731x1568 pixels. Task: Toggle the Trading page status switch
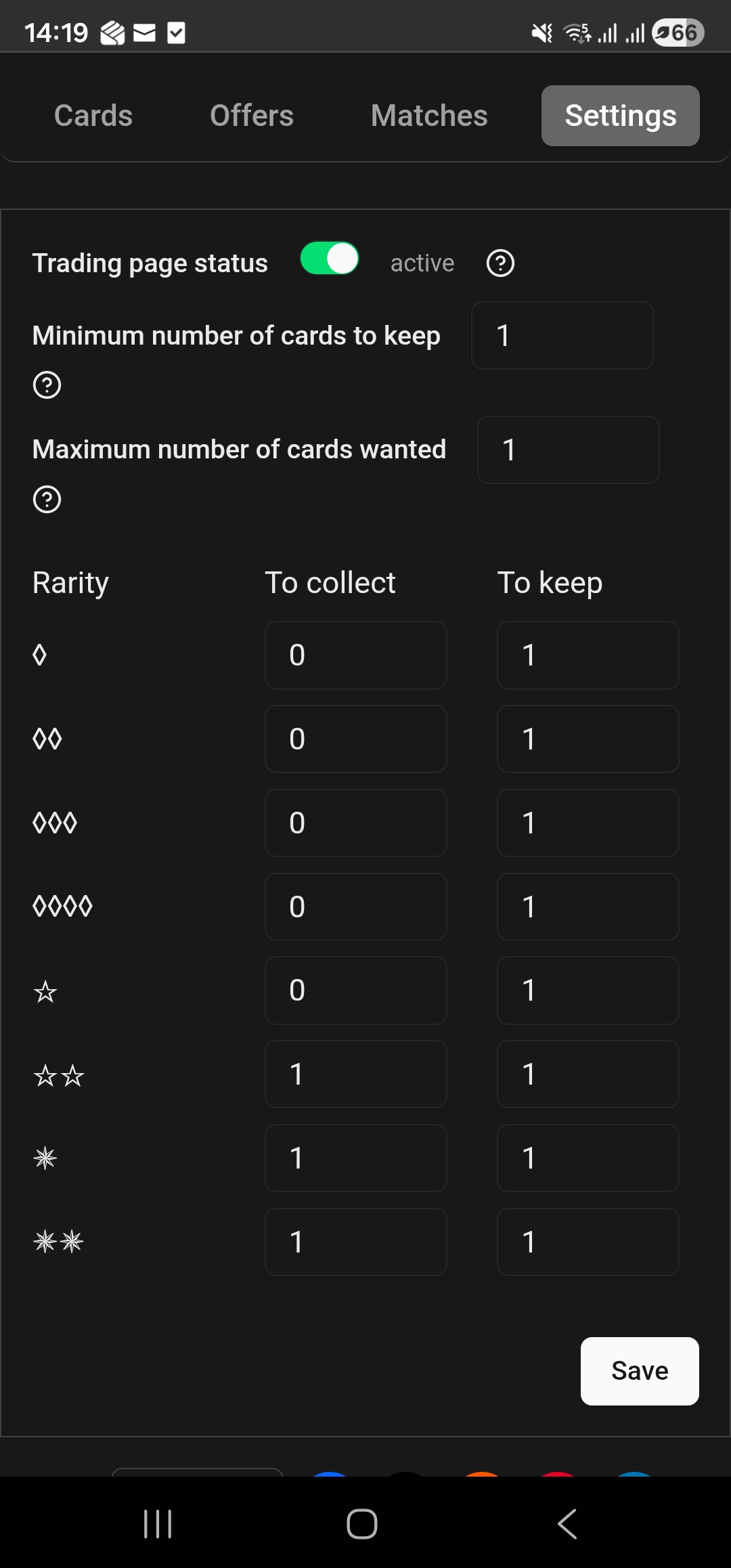330,259
